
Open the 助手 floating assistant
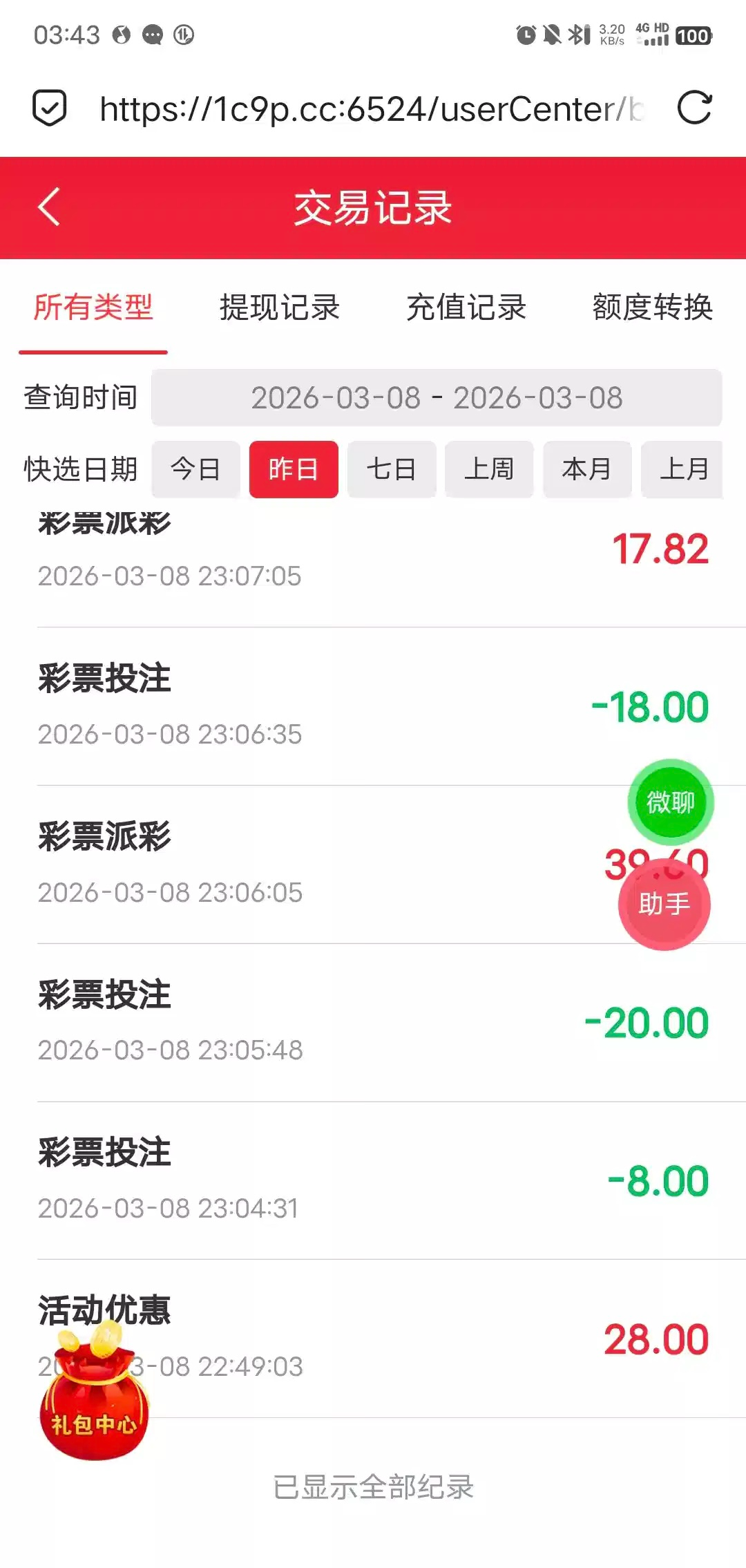pos(664,904)
